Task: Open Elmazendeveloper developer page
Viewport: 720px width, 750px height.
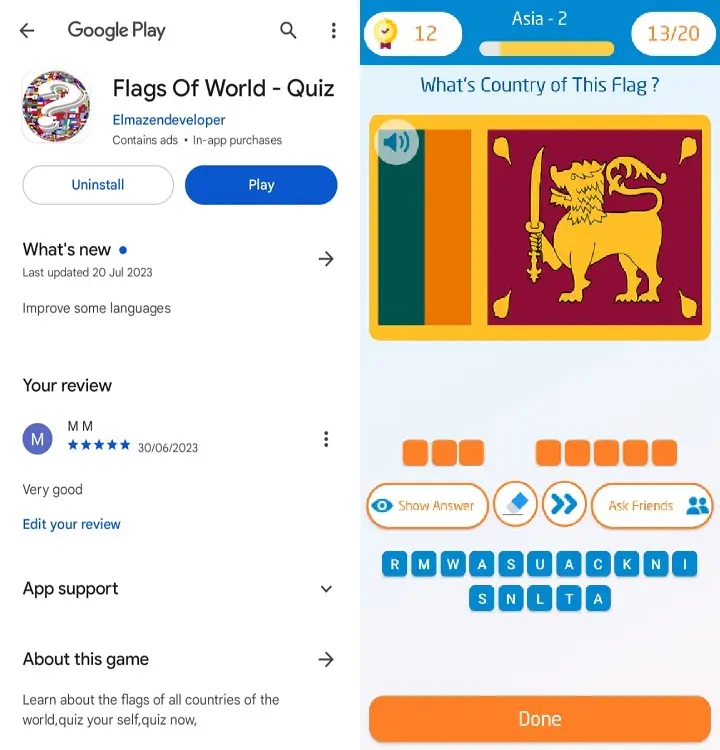Action: click(x=169, y=120)
